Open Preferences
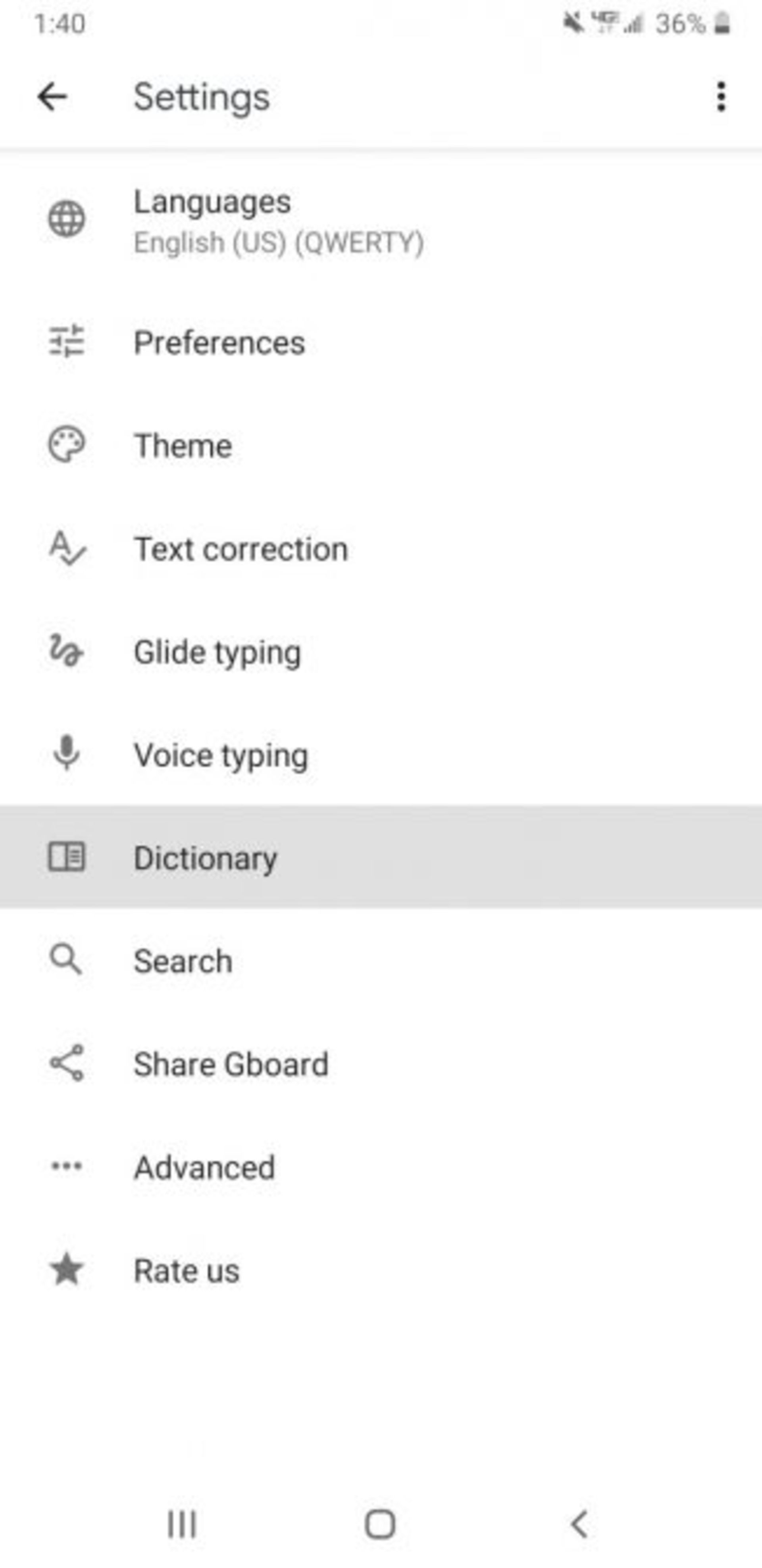 219,342
